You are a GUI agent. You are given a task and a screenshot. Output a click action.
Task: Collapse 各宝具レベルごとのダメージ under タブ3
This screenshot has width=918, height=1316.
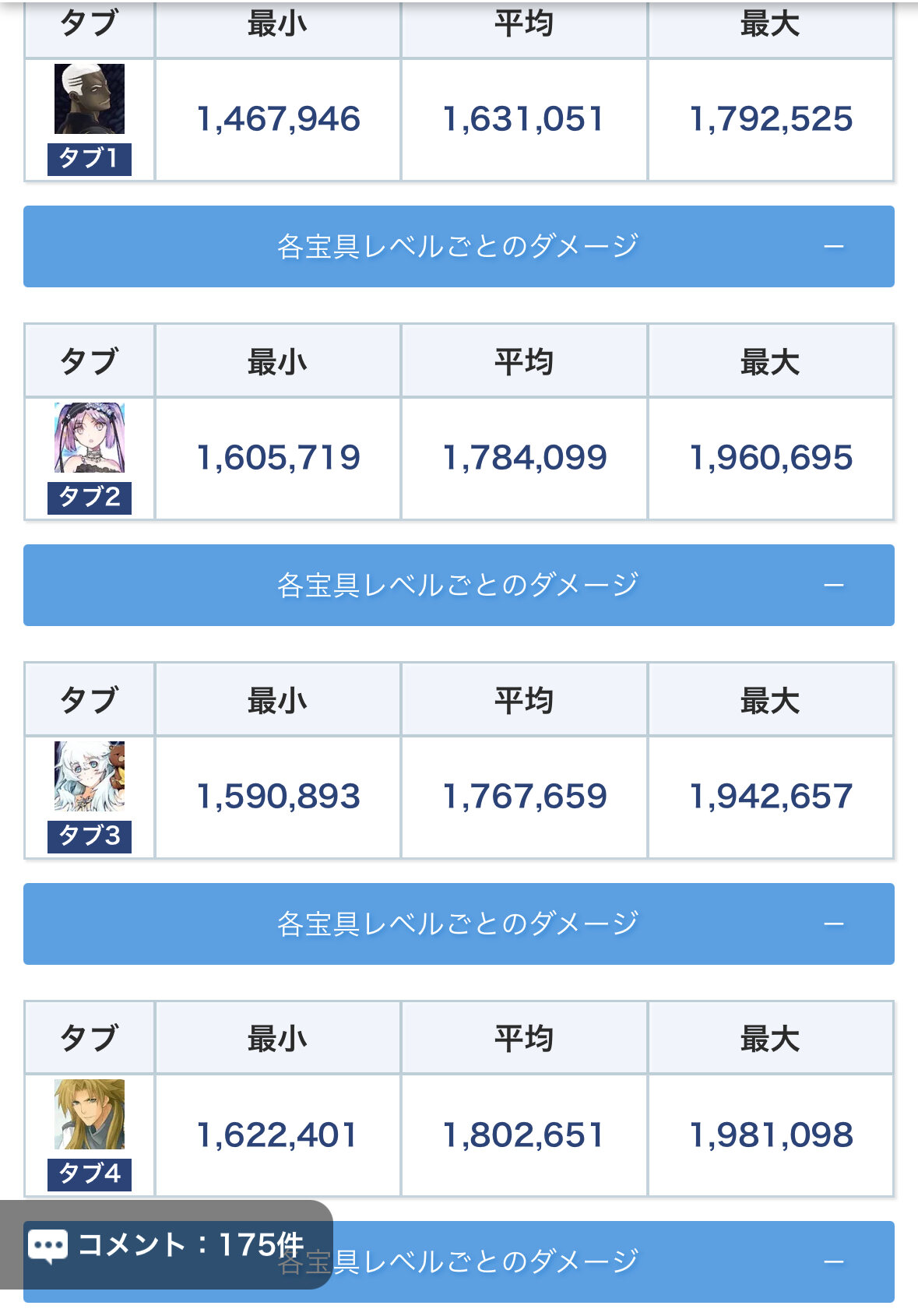coord(459,924)
